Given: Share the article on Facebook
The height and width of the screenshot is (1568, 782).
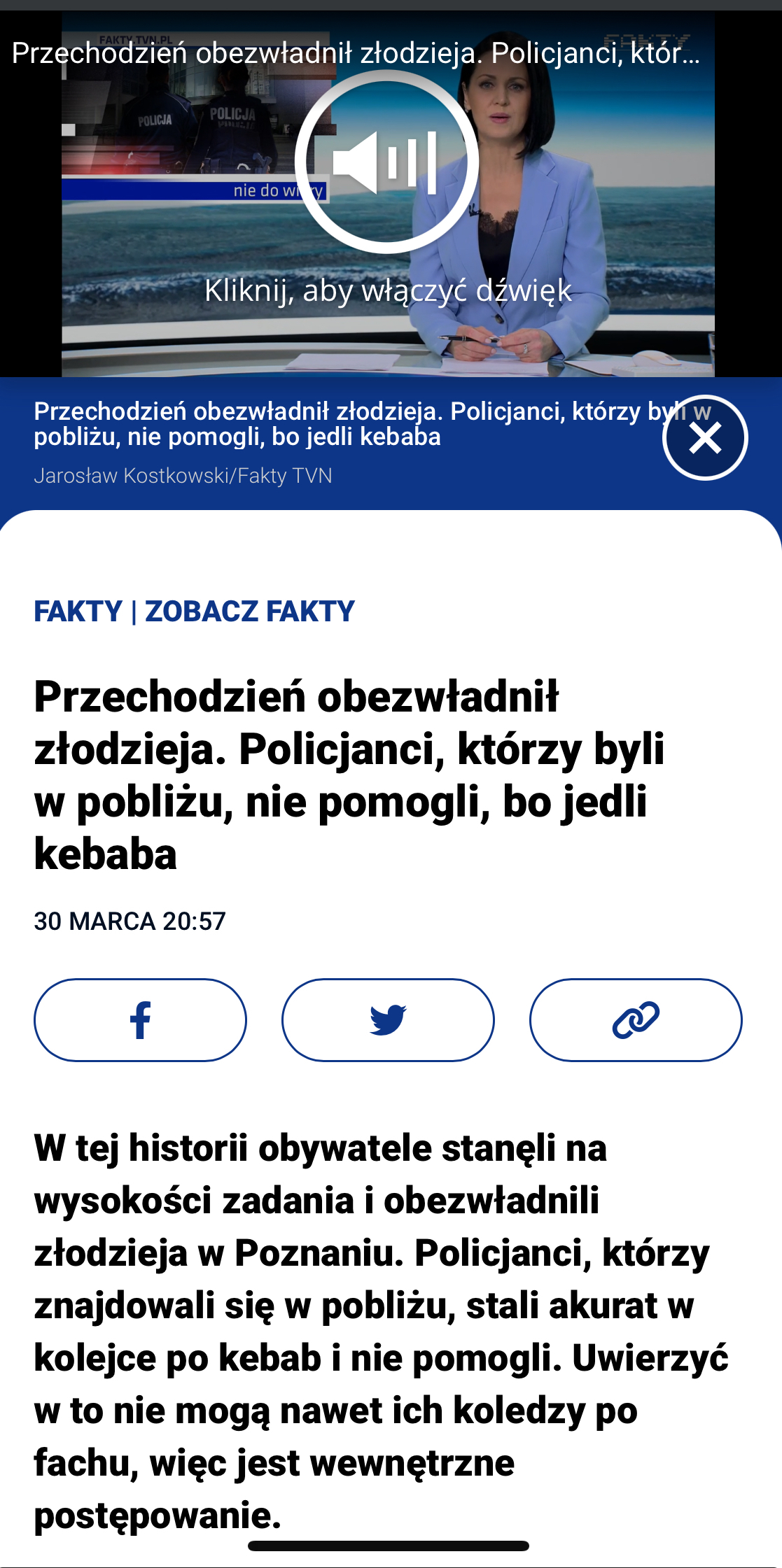Looking at the screenshot, I should coord(140,1019).
